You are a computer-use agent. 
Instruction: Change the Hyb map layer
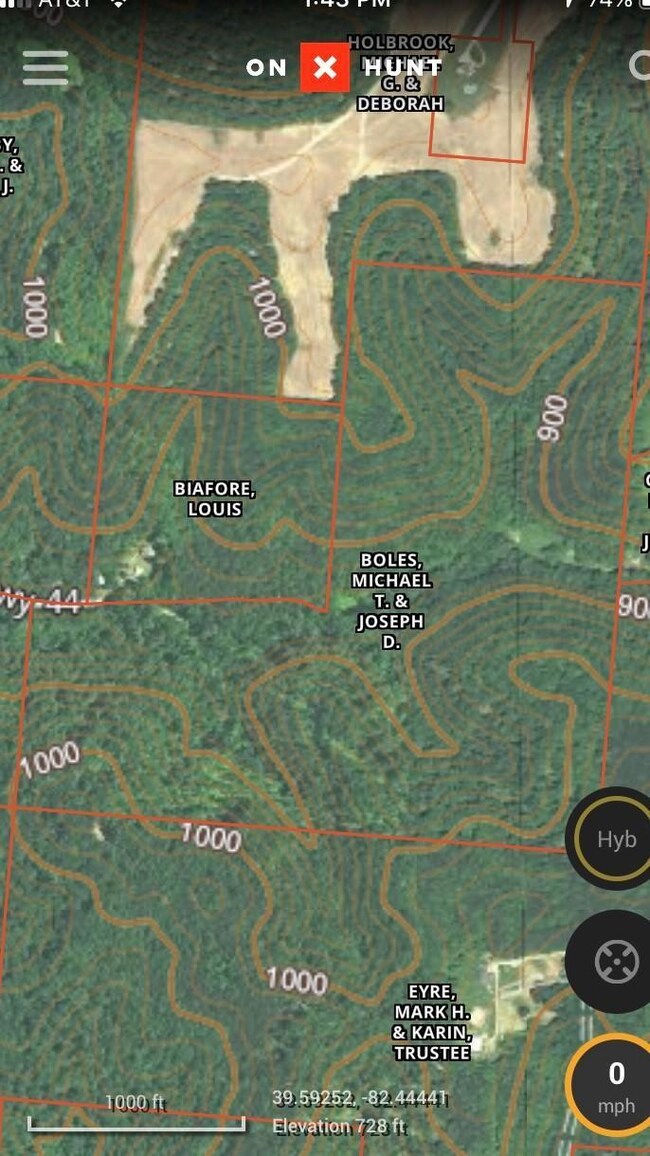(x=614, y=839)
